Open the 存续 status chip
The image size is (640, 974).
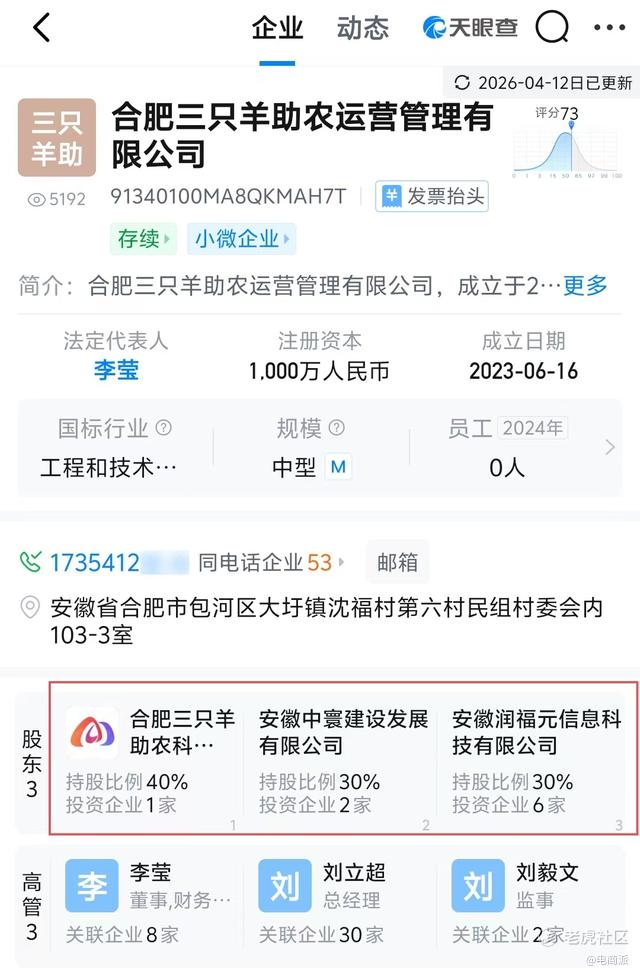(144, 239)
